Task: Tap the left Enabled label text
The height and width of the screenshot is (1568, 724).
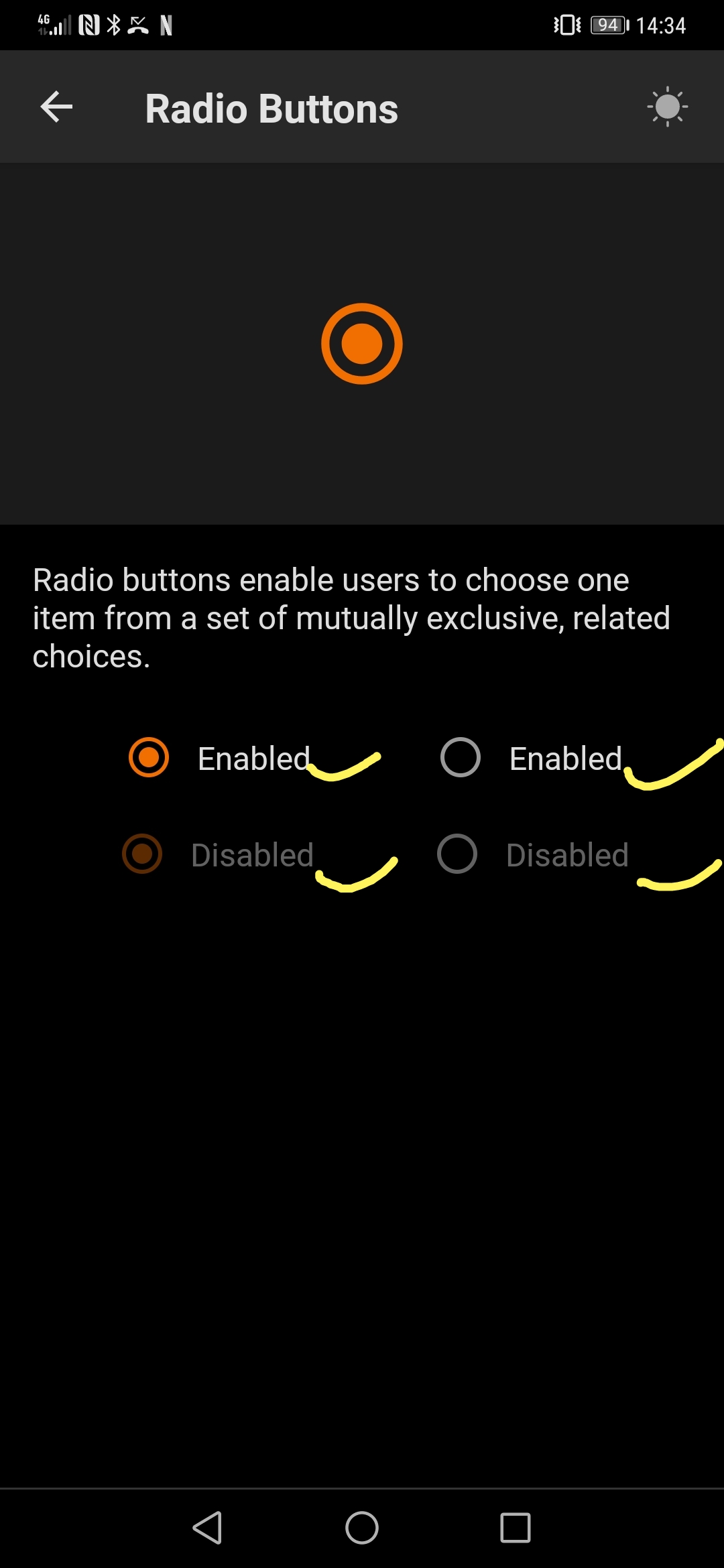Action: point(253,758)
